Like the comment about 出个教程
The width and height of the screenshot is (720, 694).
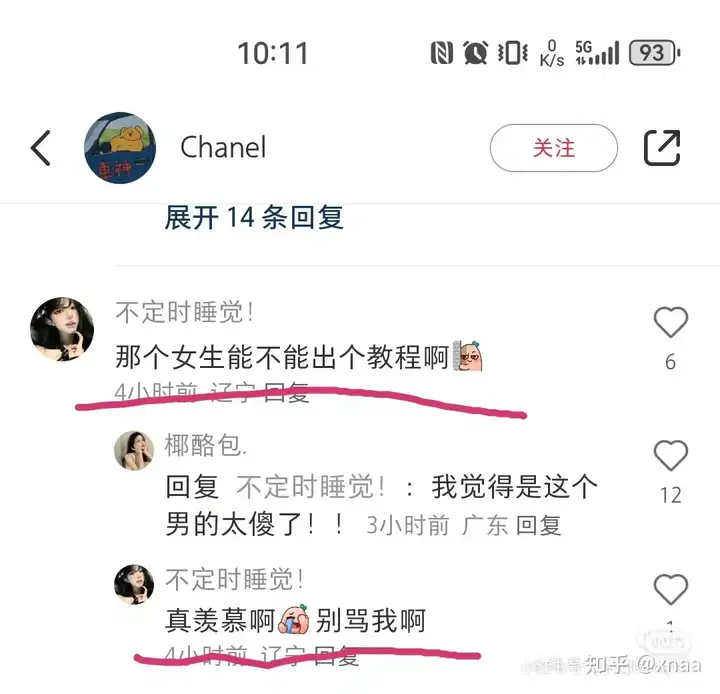pos(670,324)
